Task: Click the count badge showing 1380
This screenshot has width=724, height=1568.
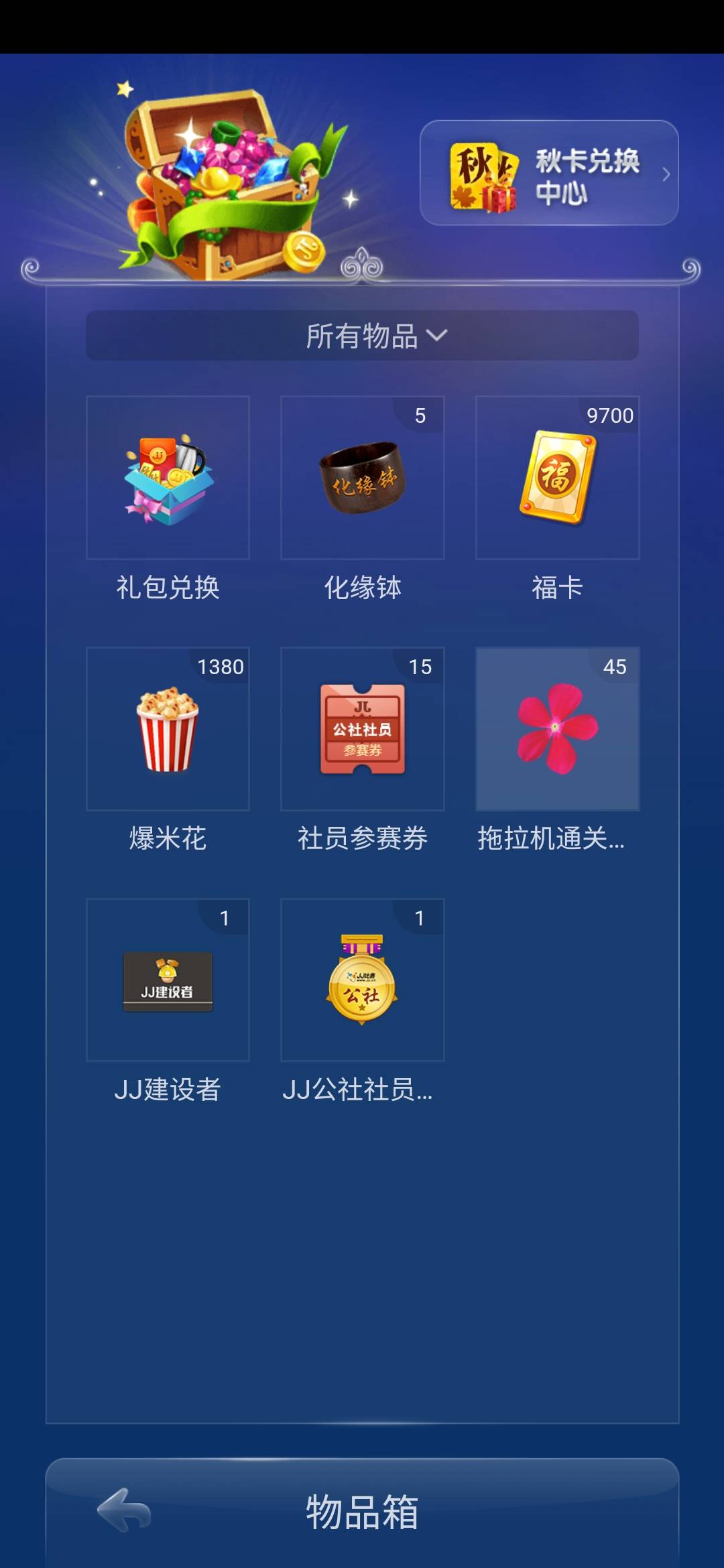Action: tap(222, 667)
